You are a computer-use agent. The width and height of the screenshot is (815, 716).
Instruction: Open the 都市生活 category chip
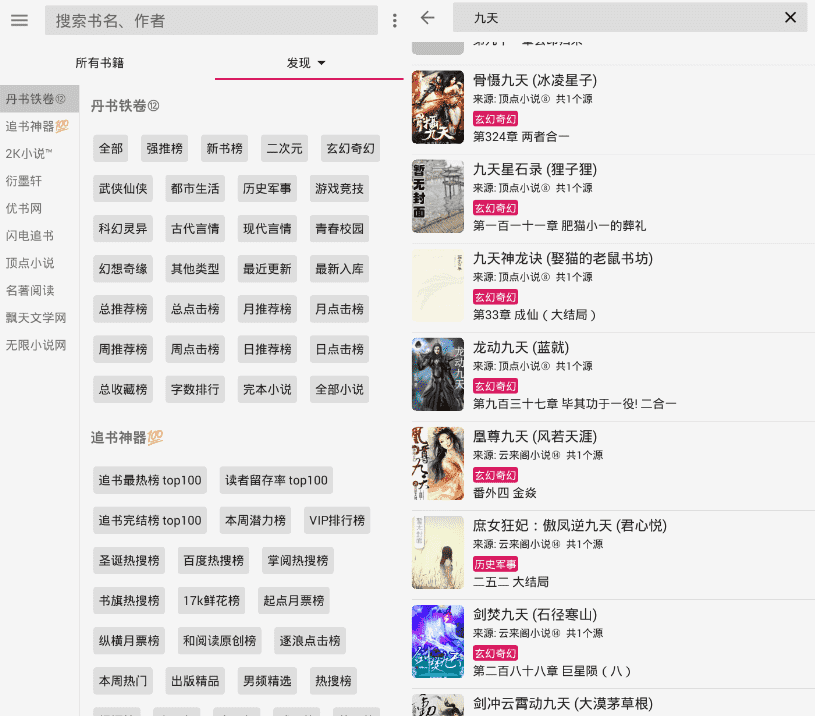coord(195,188)
